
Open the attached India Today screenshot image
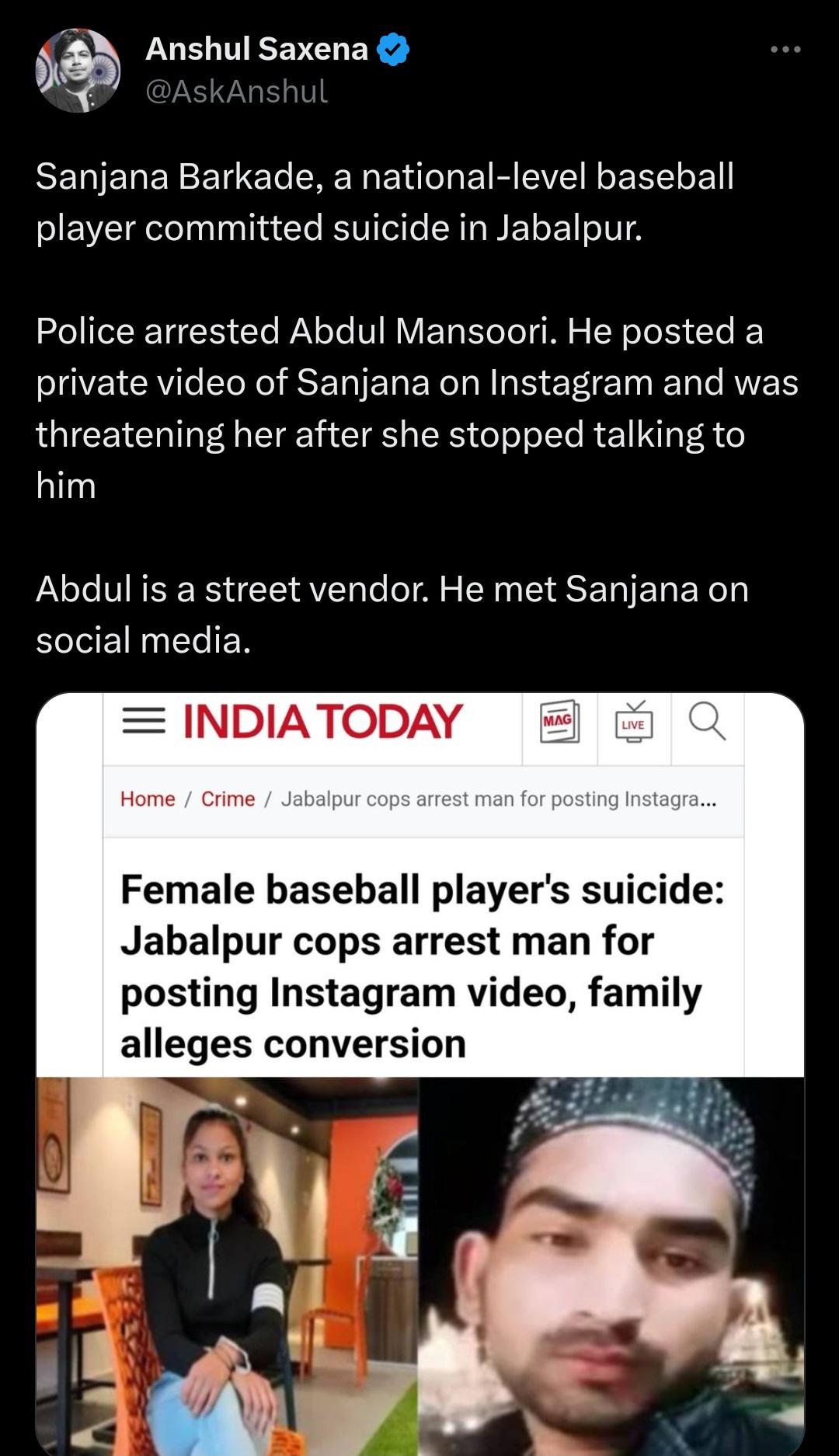pyautogui.click(x=419, y=1072)
